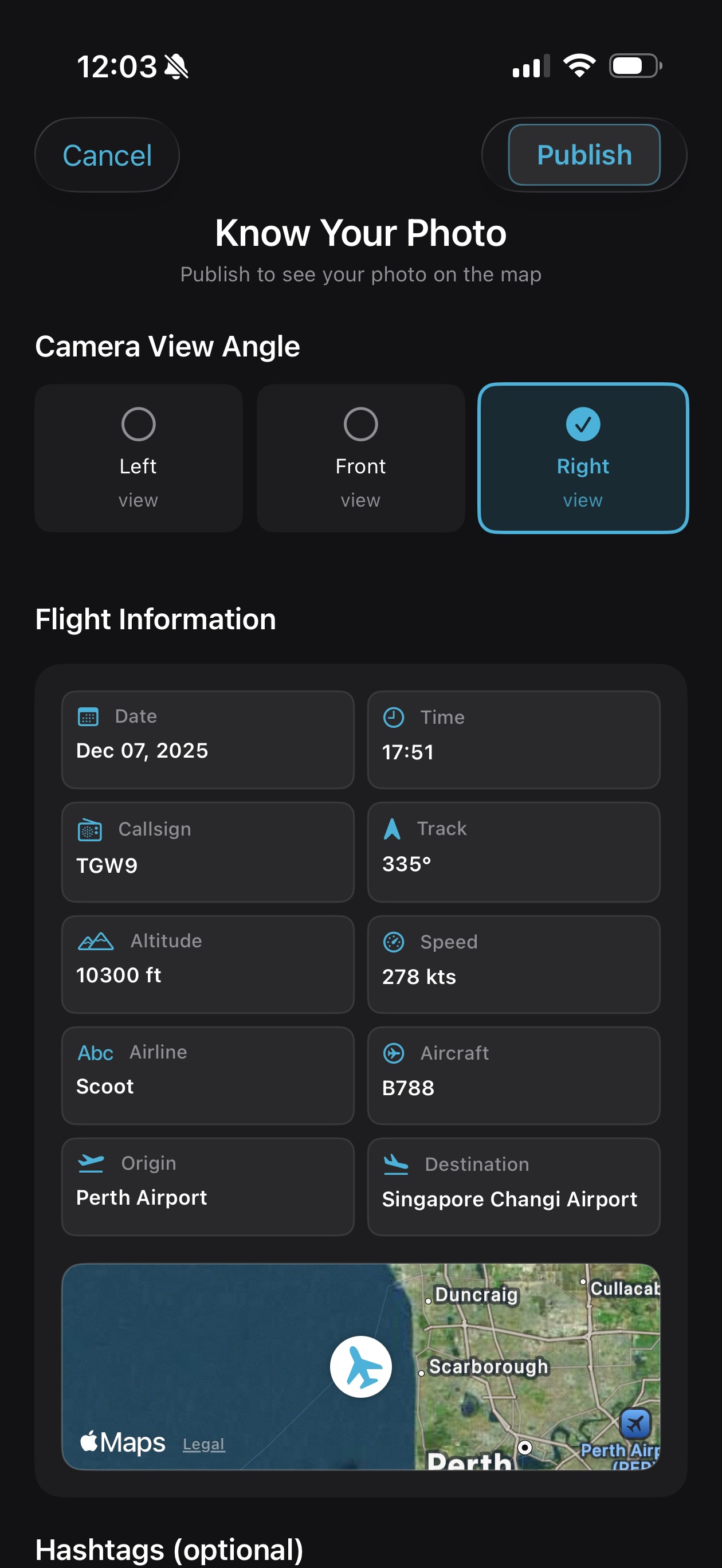Open the Origin field showing Perth Airport
The height and width of the screenshot is (1568, 722).
click(x=207, y=1187)
